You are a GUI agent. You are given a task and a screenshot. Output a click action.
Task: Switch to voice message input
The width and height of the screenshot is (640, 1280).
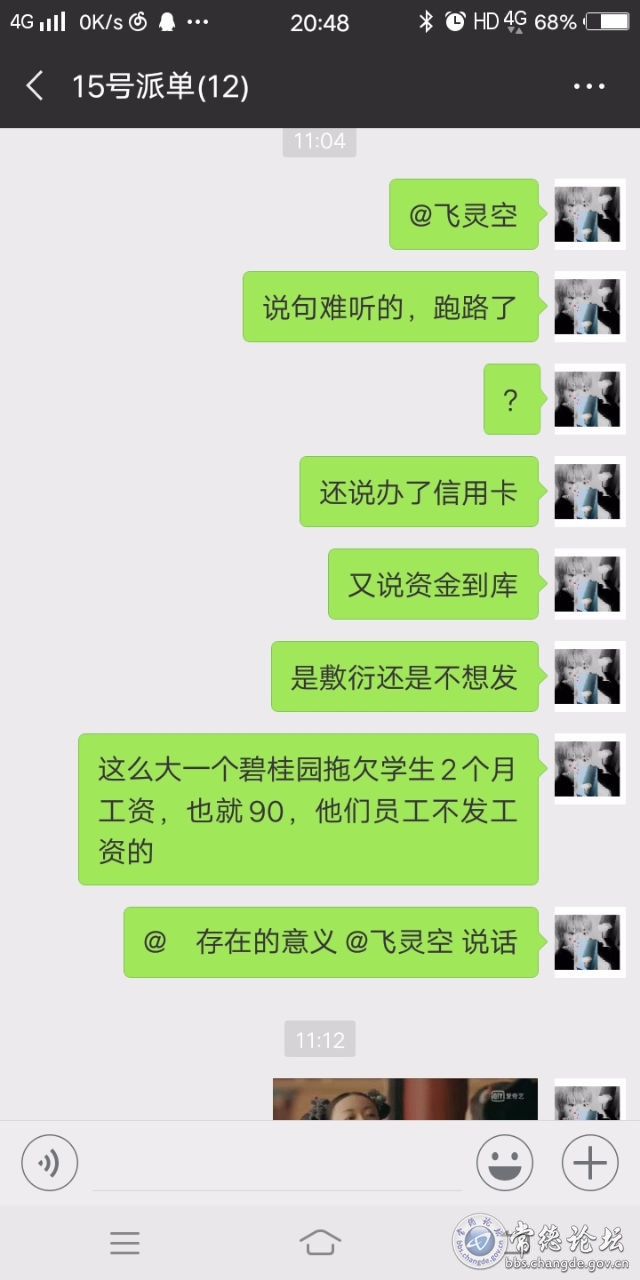click(50, 1163)
